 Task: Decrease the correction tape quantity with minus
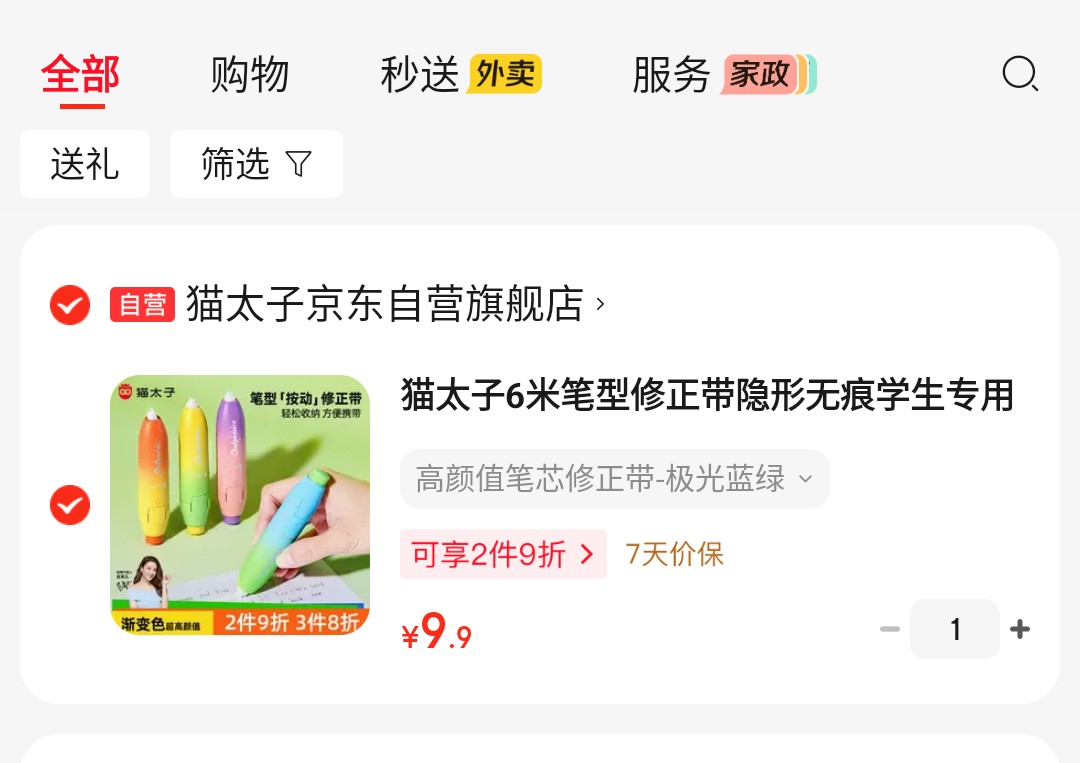[889, 629]
